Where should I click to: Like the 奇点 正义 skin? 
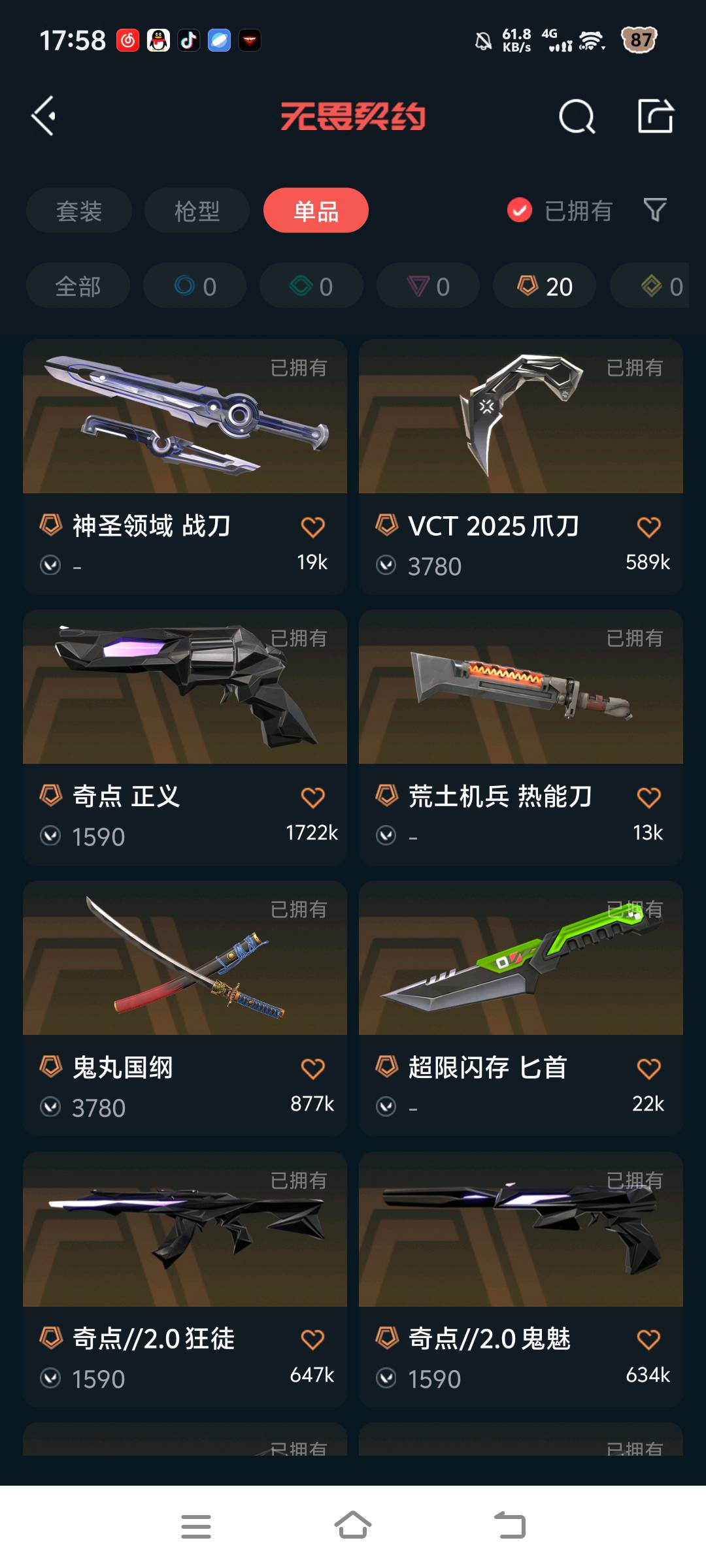tap(312, 797)
